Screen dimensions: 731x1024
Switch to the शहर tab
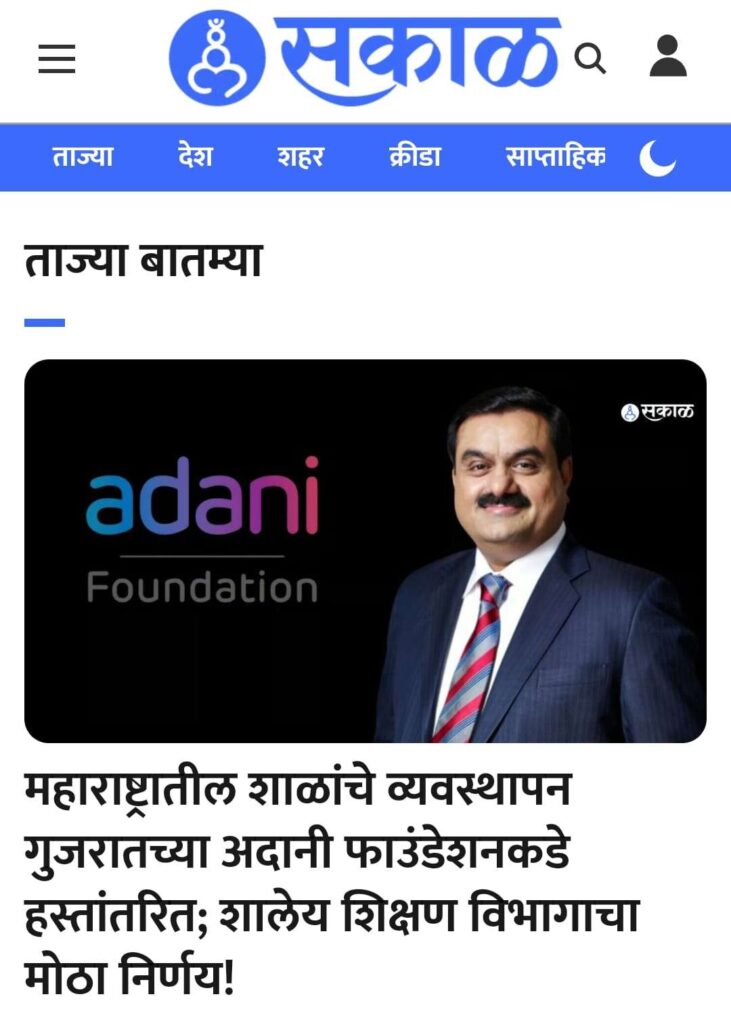[300, 157]
